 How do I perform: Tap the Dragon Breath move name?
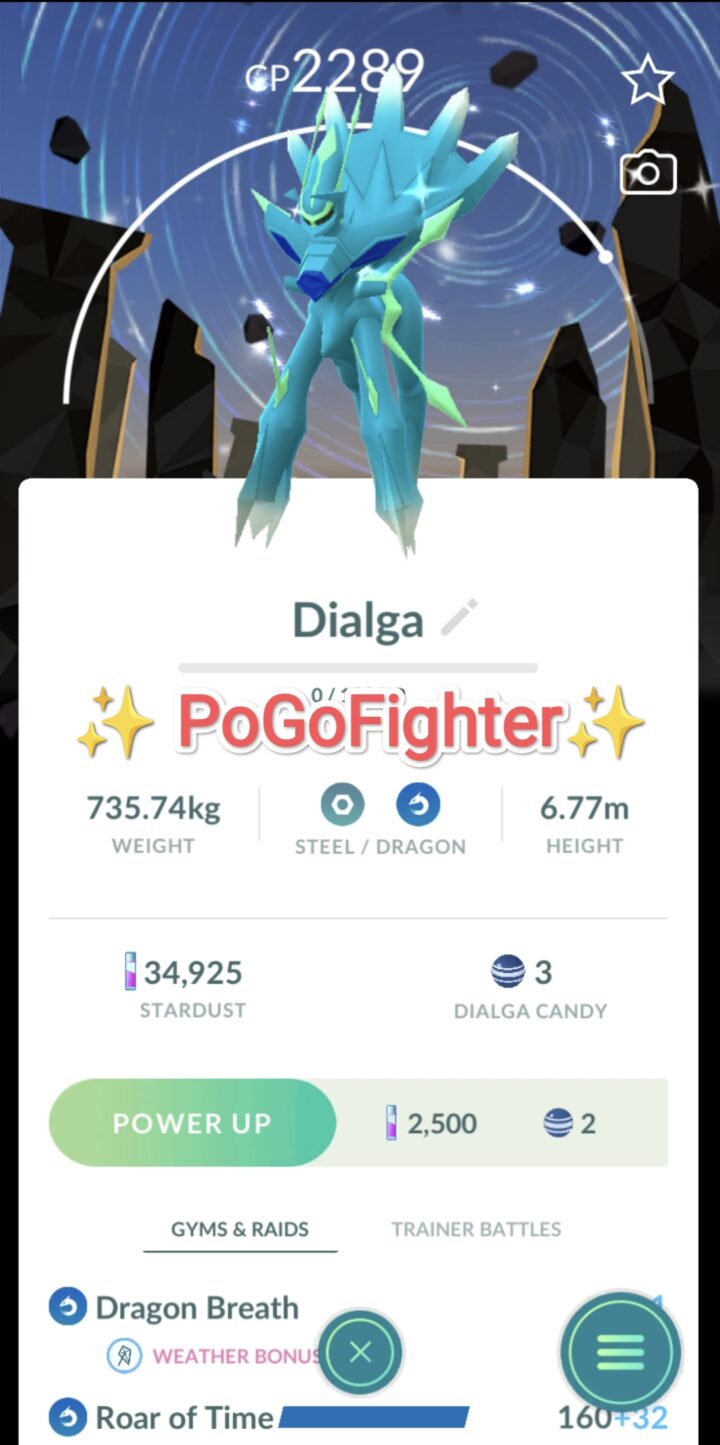(x=196, y=1307)
